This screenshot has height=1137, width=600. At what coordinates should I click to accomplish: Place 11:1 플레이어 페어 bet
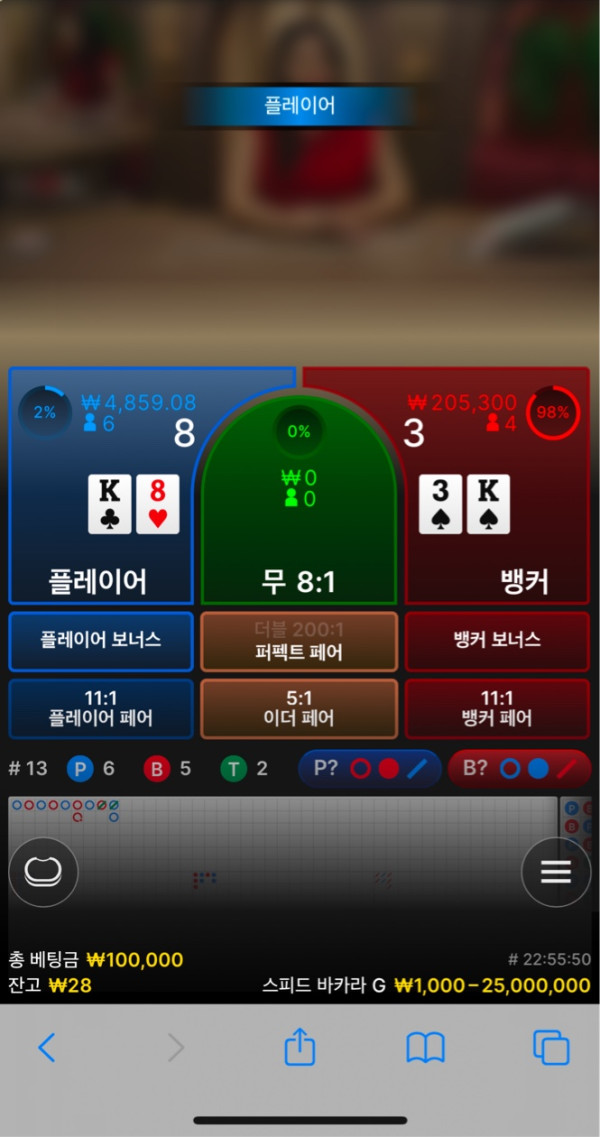(101, 708)
